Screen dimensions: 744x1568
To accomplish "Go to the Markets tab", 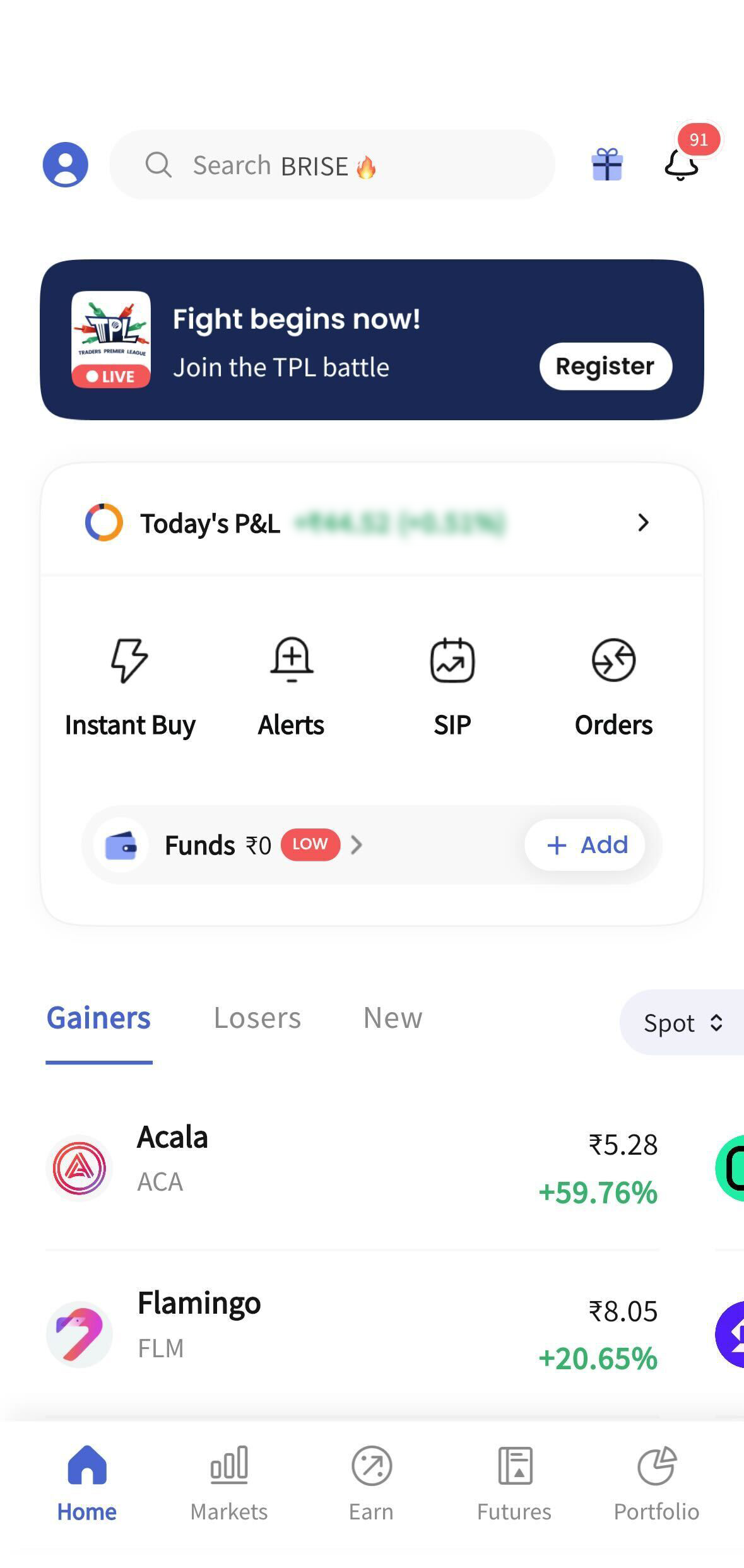I will tap(228, 1483).
